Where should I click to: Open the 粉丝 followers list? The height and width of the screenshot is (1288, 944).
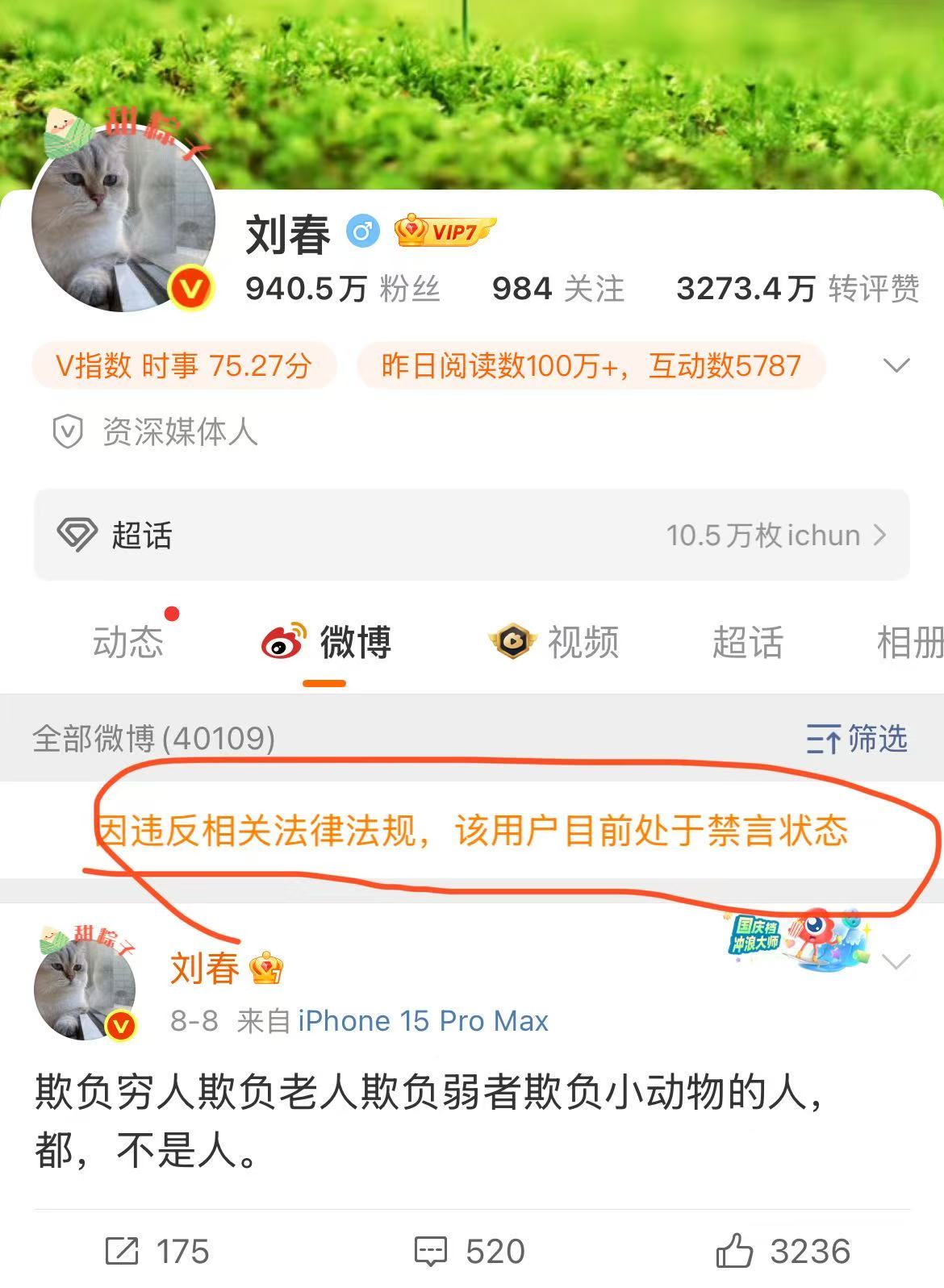pos(342,289)
